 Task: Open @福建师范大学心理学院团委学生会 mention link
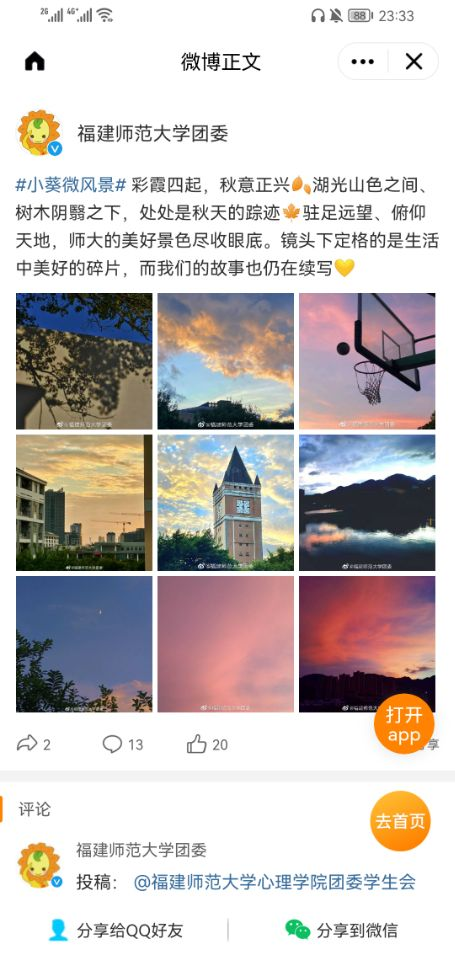pos(275,882)
